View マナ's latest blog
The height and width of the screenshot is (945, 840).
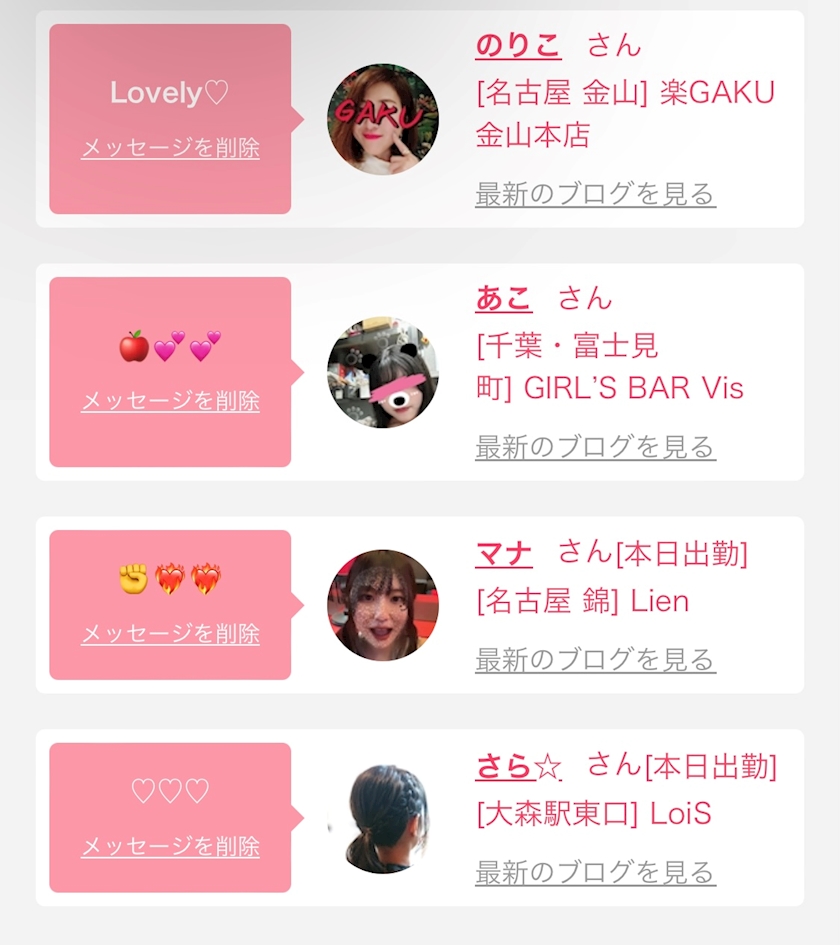tap(595, 660)
